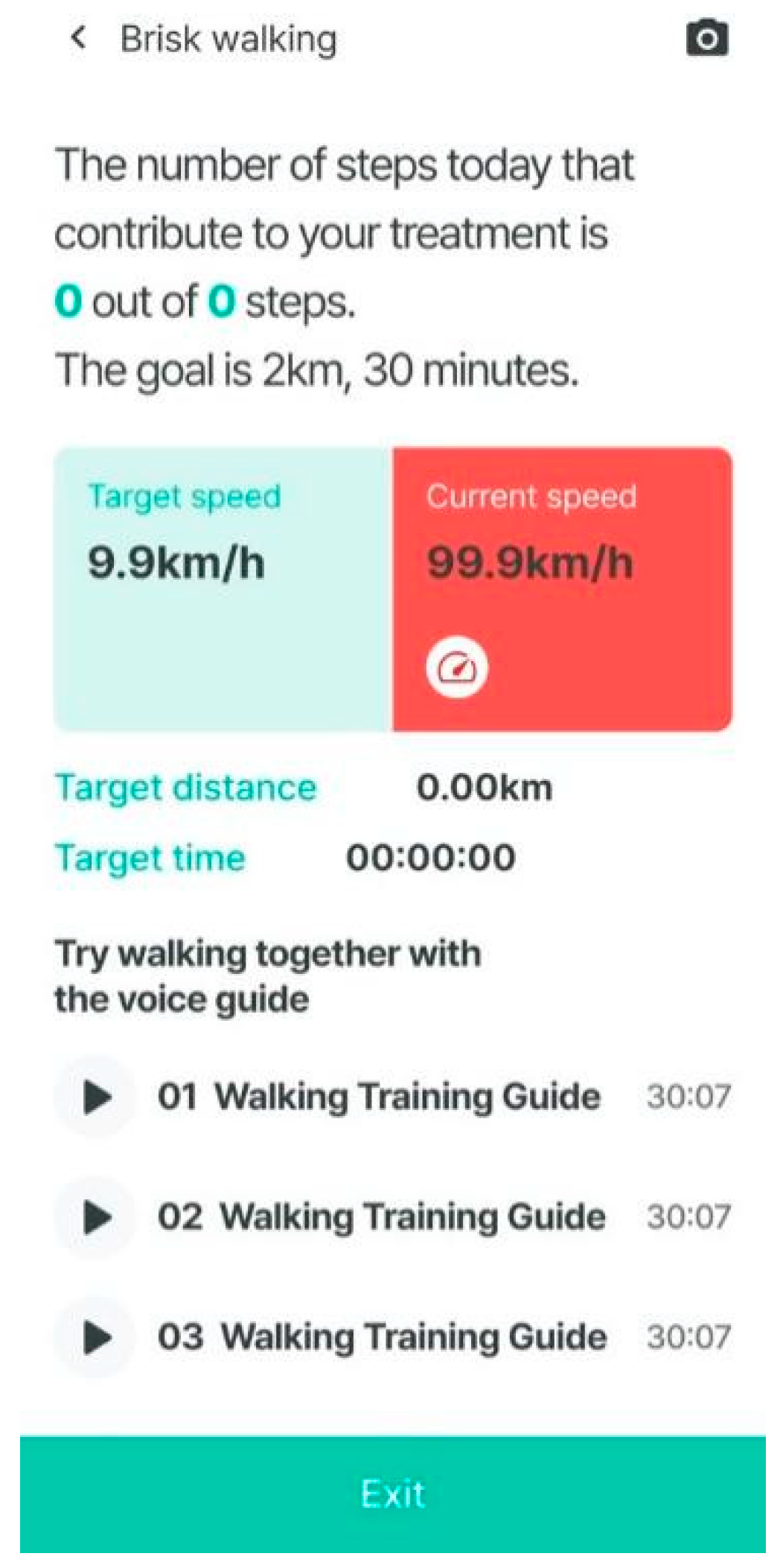Screen dimensions: 783x1568
Task: Tap the speedometer icon in Current speed
Action: click(457, 667)
